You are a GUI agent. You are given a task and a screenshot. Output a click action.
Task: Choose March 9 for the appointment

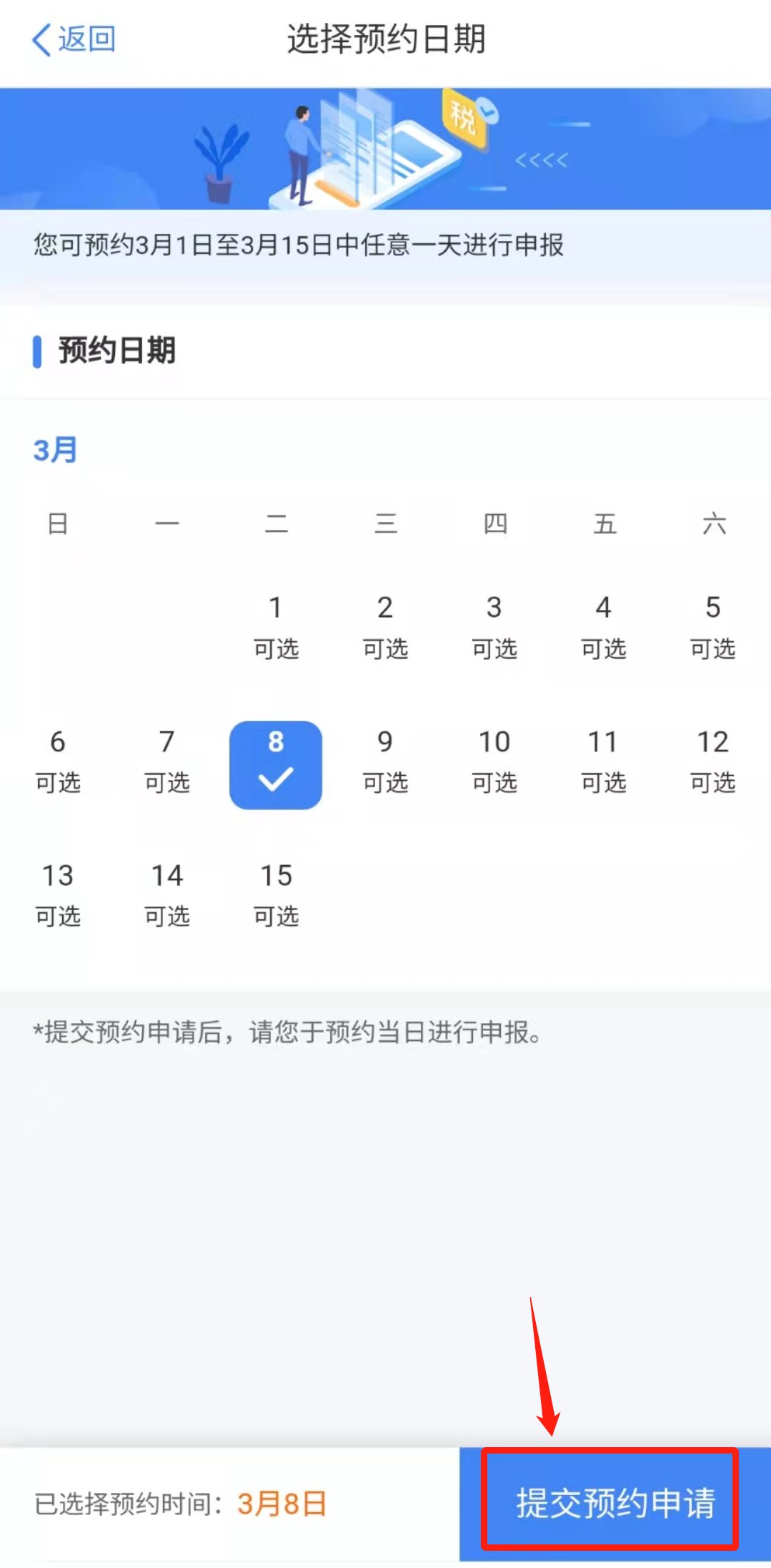click(385, 760)
